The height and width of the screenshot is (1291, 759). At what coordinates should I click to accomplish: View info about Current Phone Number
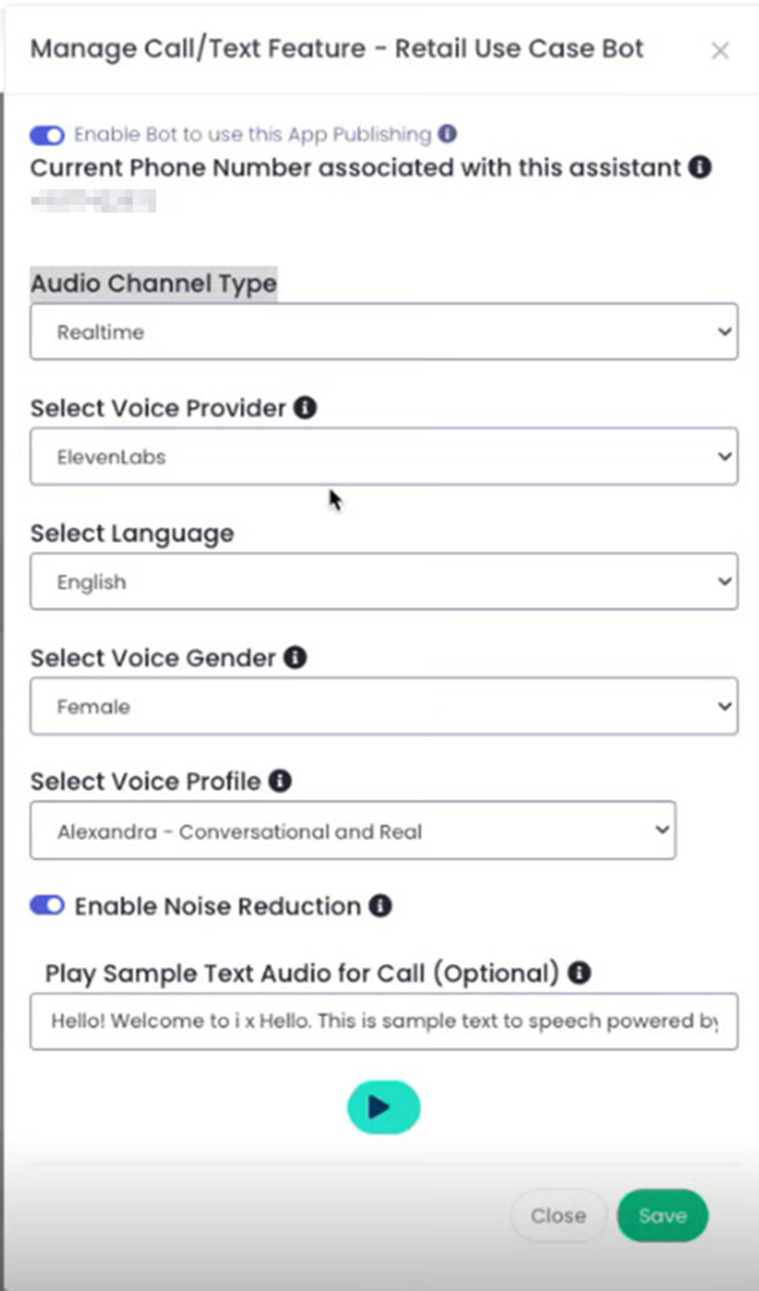coord(701,167)
